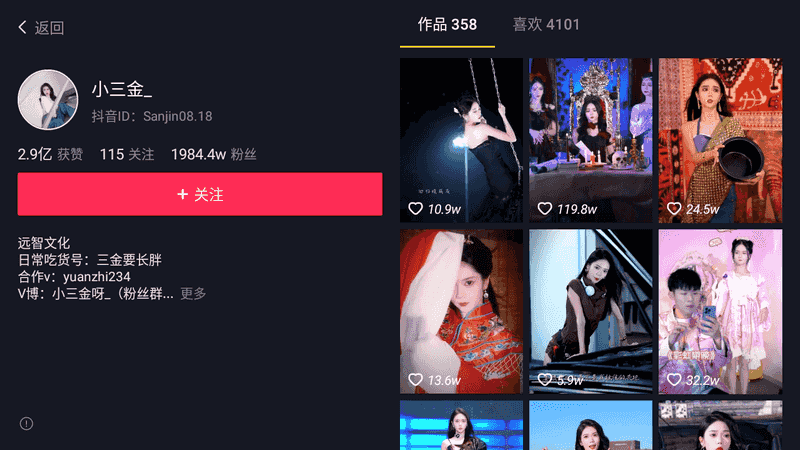View the video with 5.9w likes
Viewport: 800px width, 450px height.
[590, 311]
